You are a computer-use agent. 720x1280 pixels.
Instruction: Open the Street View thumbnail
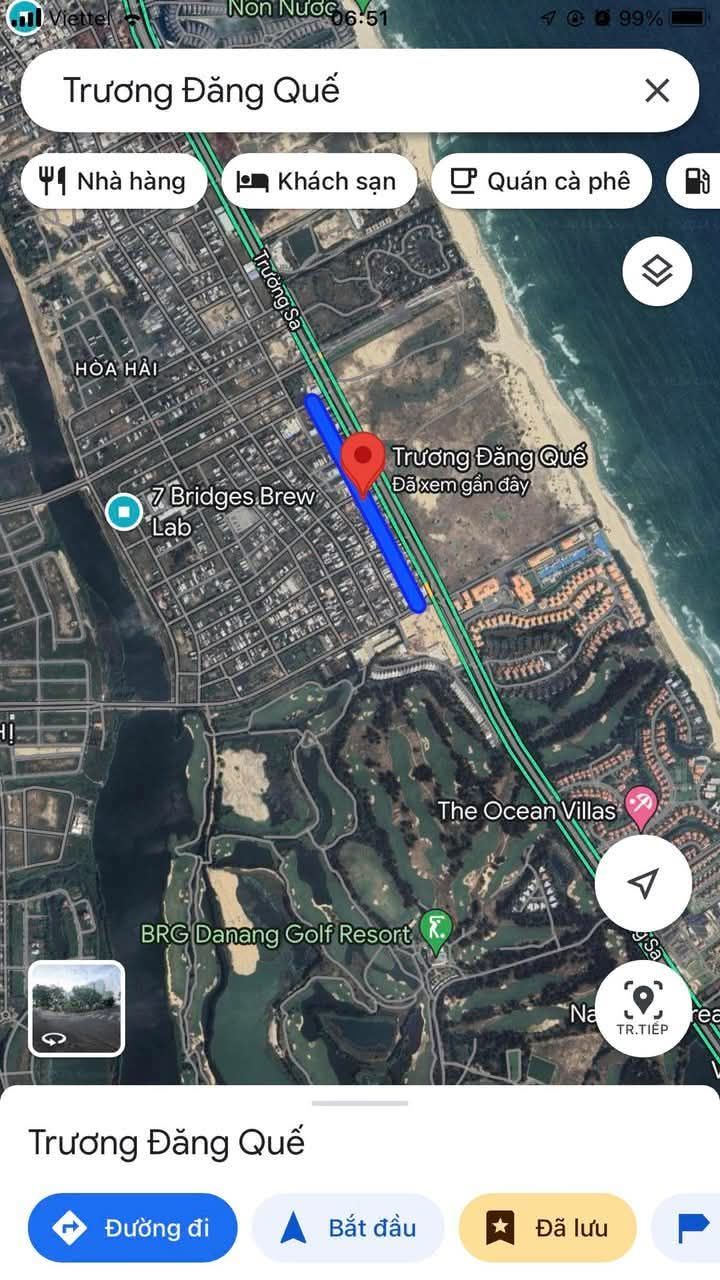point(77,1008)
